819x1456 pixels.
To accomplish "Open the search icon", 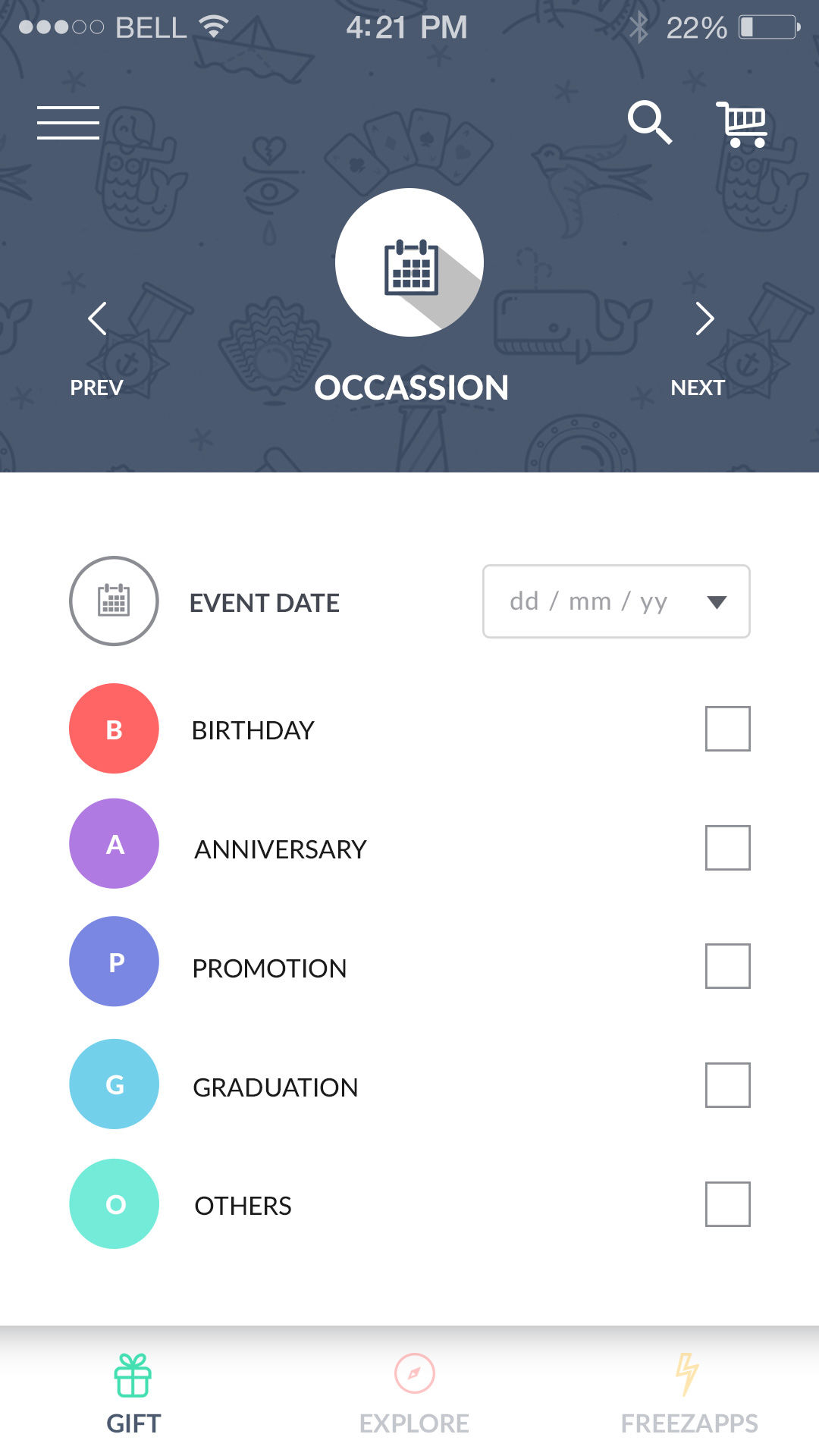I will 649,122.
